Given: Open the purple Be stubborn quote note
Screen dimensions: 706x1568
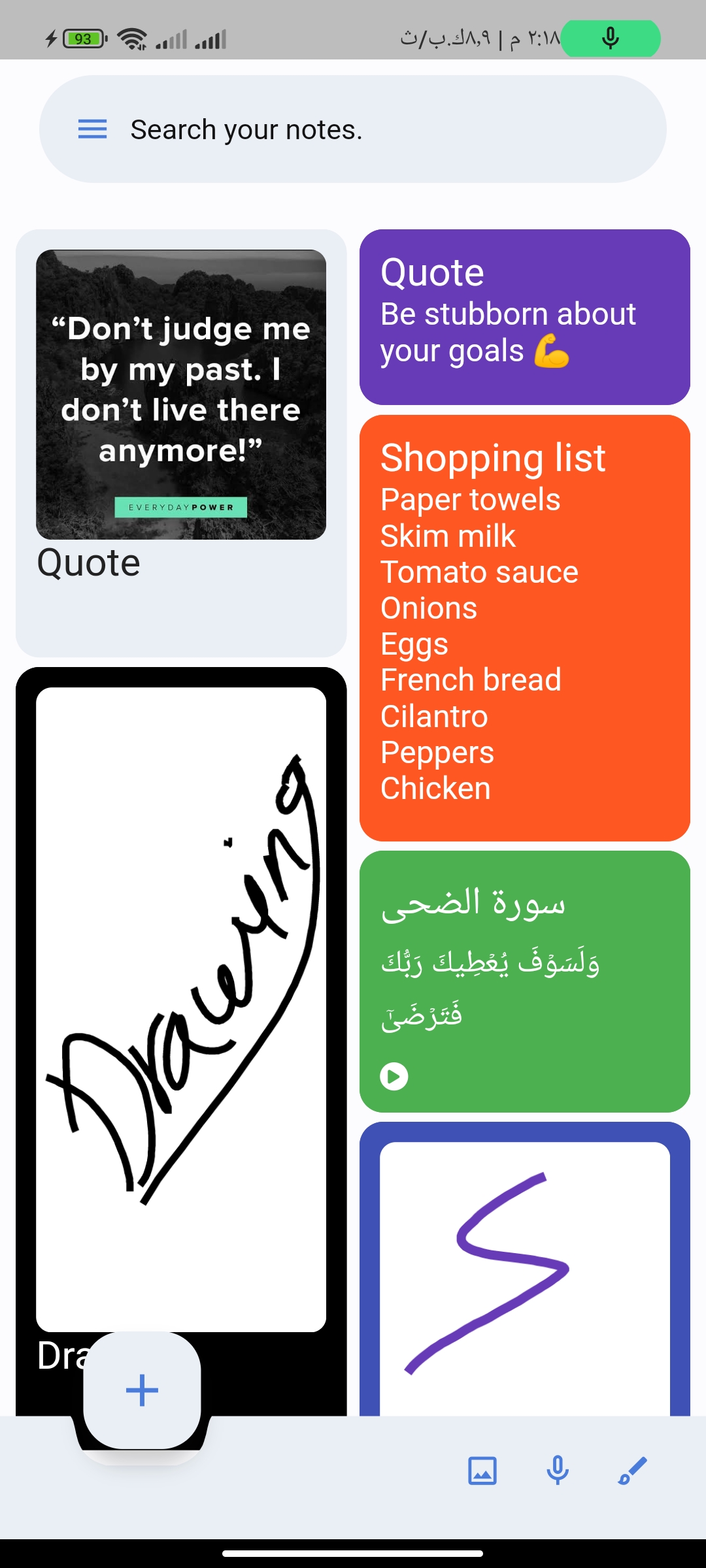Looking at the screenshot, I should point(525,317).
